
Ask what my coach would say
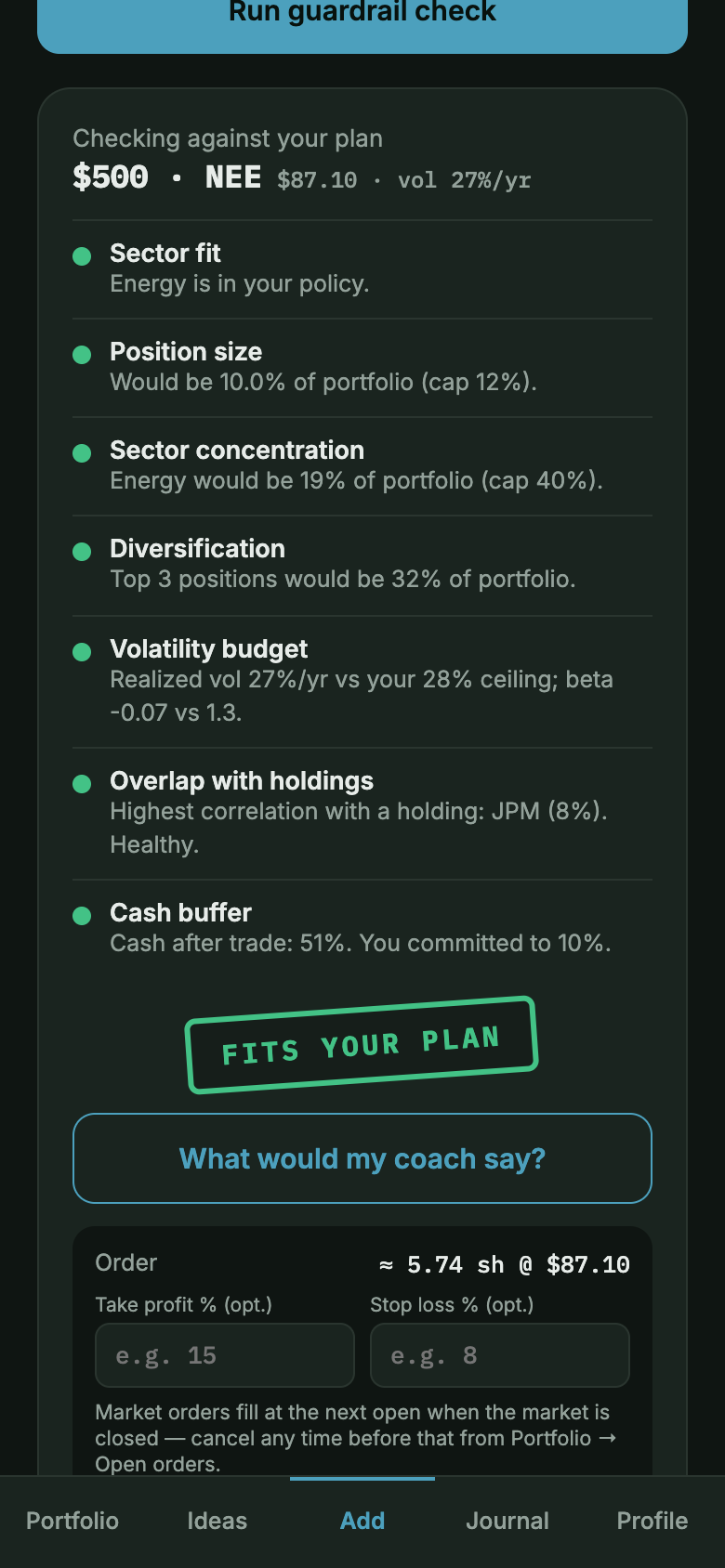362,1158
